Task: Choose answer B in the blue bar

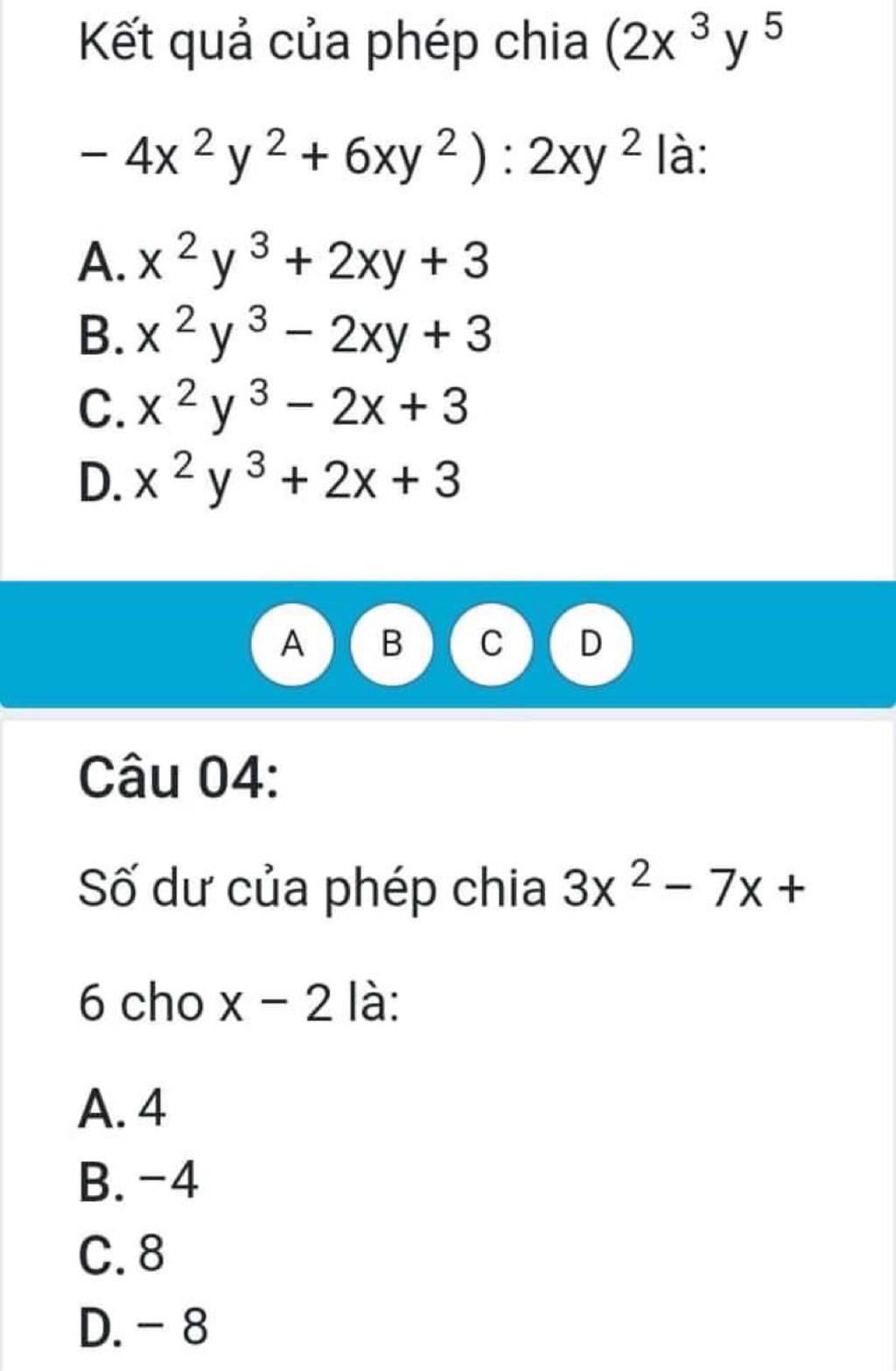Action: click(392, 644)
